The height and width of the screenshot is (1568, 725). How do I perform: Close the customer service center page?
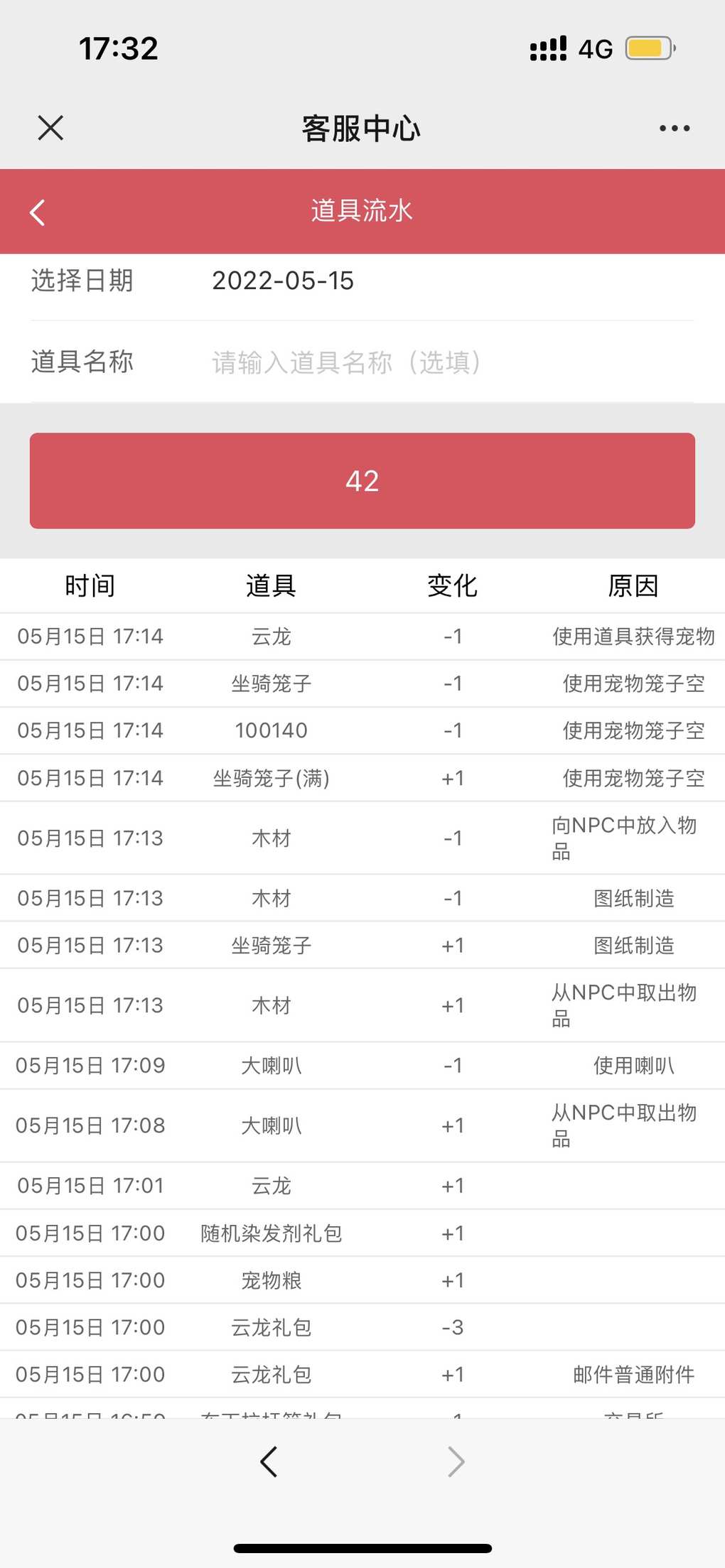(x=50, y=129)
